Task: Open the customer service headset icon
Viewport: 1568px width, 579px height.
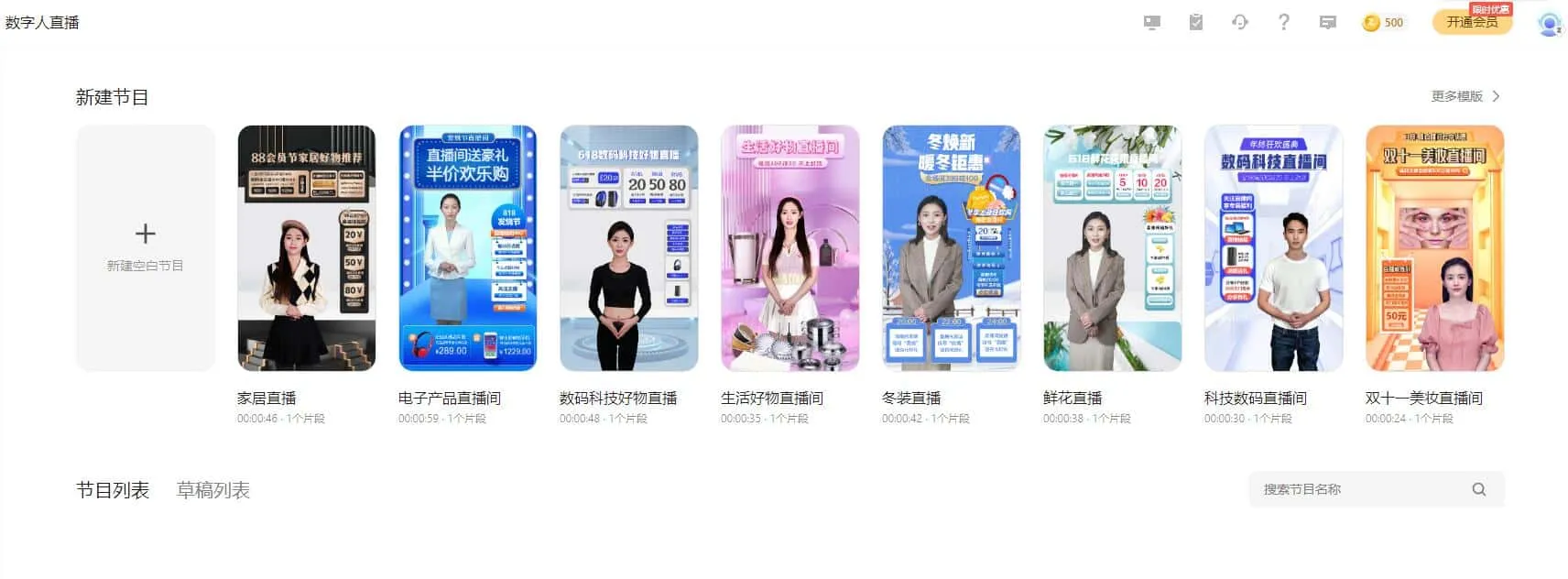Action: tap(1240, 22)
